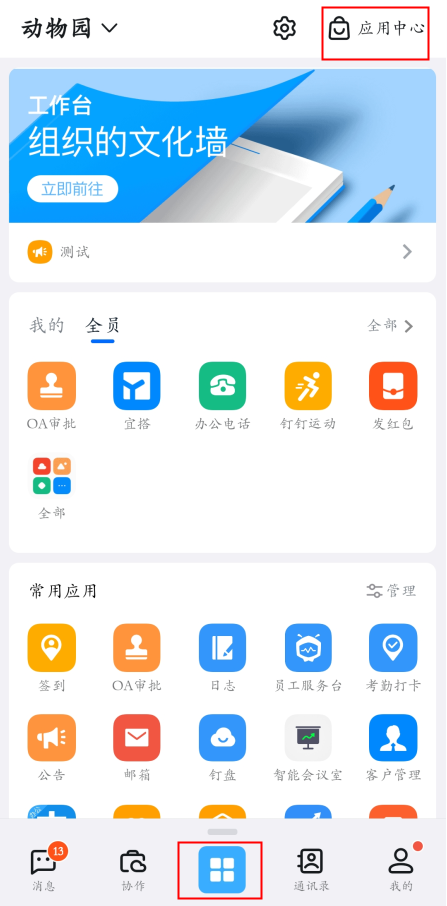Tap 管理 to manage common apps

(x=391, y=591)
